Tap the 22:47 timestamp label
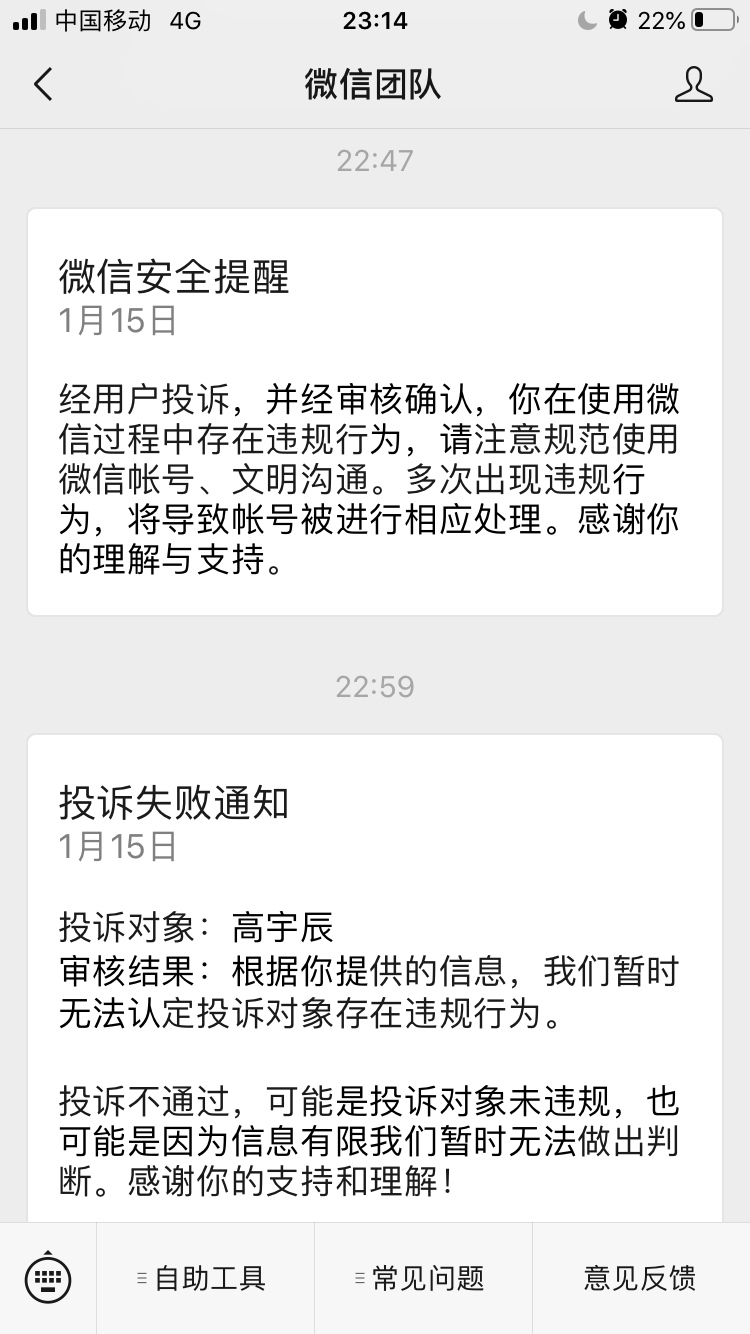 375,160
